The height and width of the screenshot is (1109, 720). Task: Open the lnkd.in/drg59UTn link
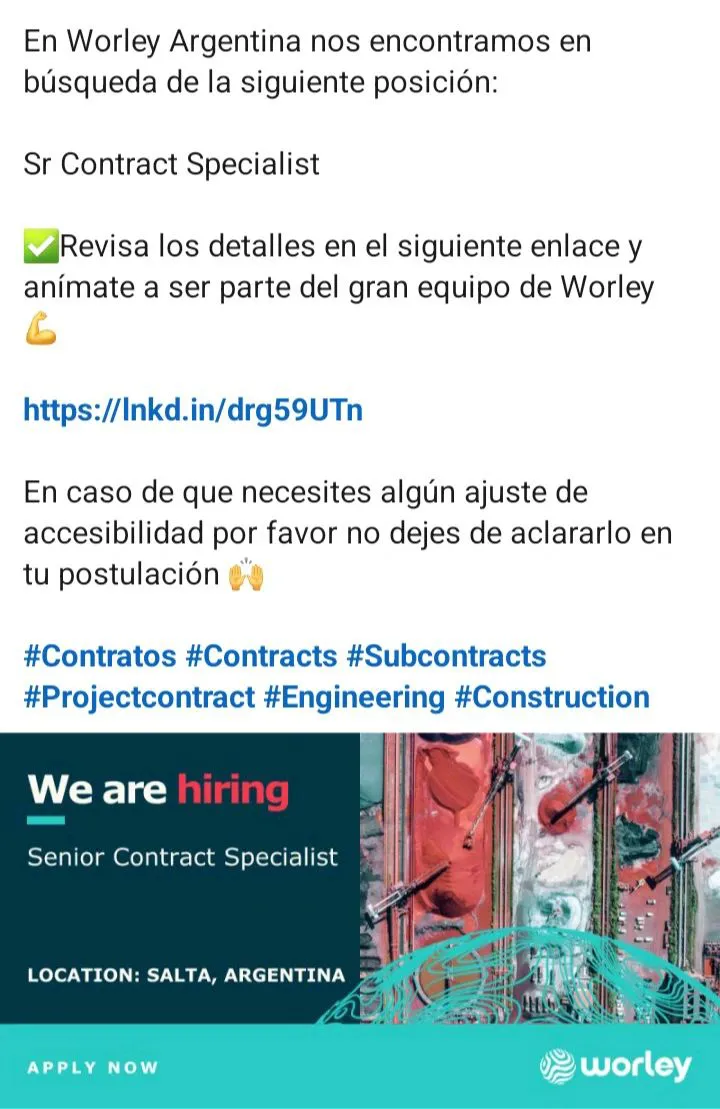(192, 410)
